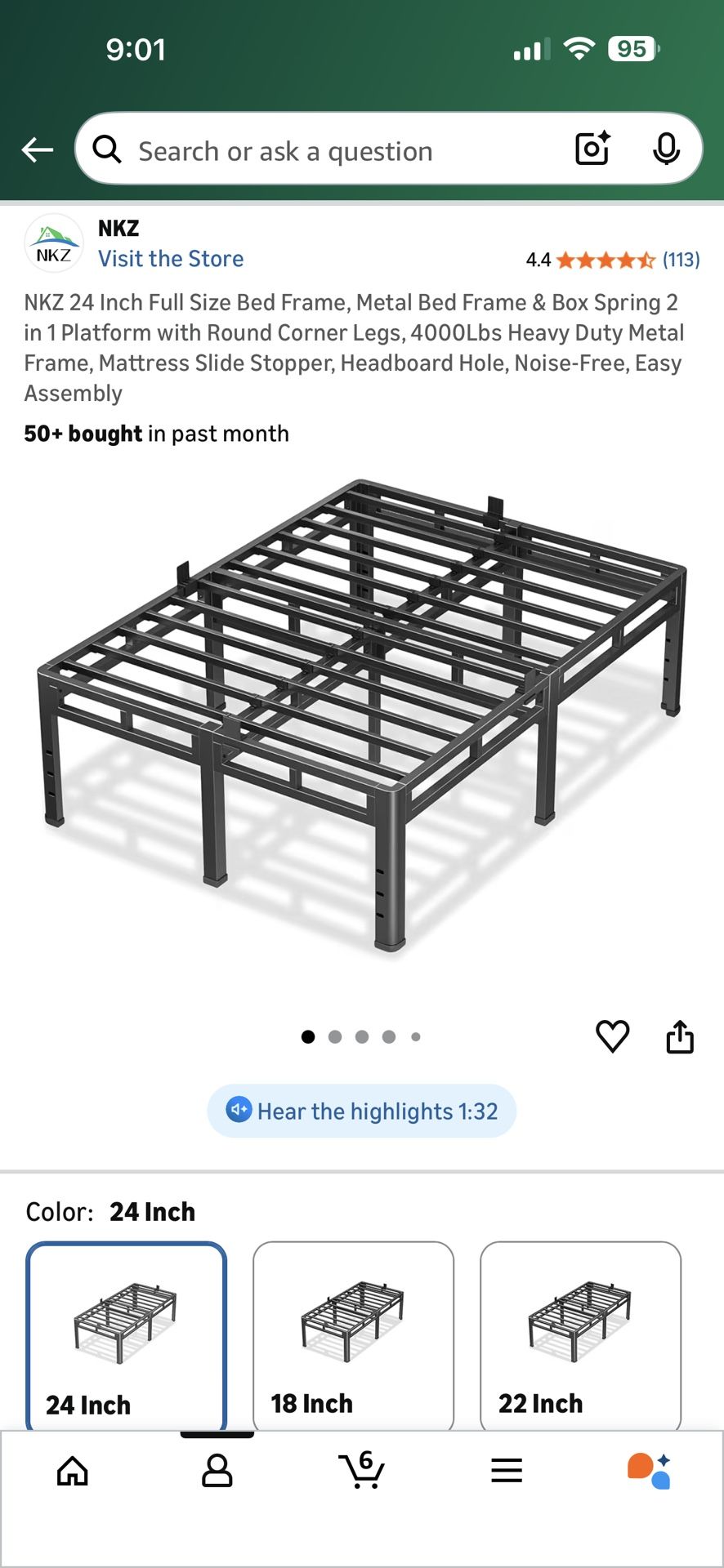Add item to wish list with heart
This screenshot has width=724, height=1568.
click(613, 1036)
